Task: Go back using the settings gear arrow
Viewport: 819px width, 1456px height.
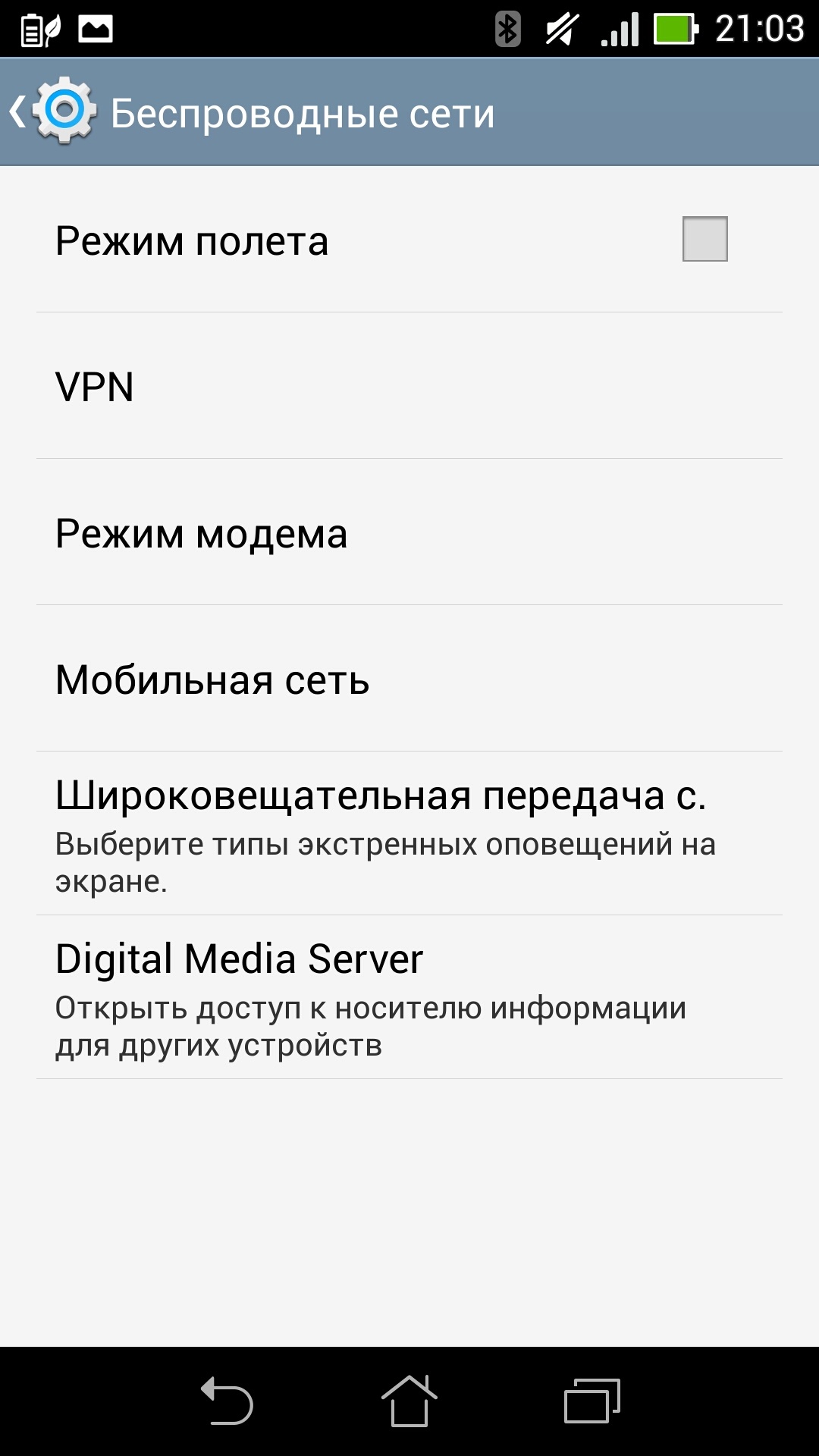Action: (52, 112)
